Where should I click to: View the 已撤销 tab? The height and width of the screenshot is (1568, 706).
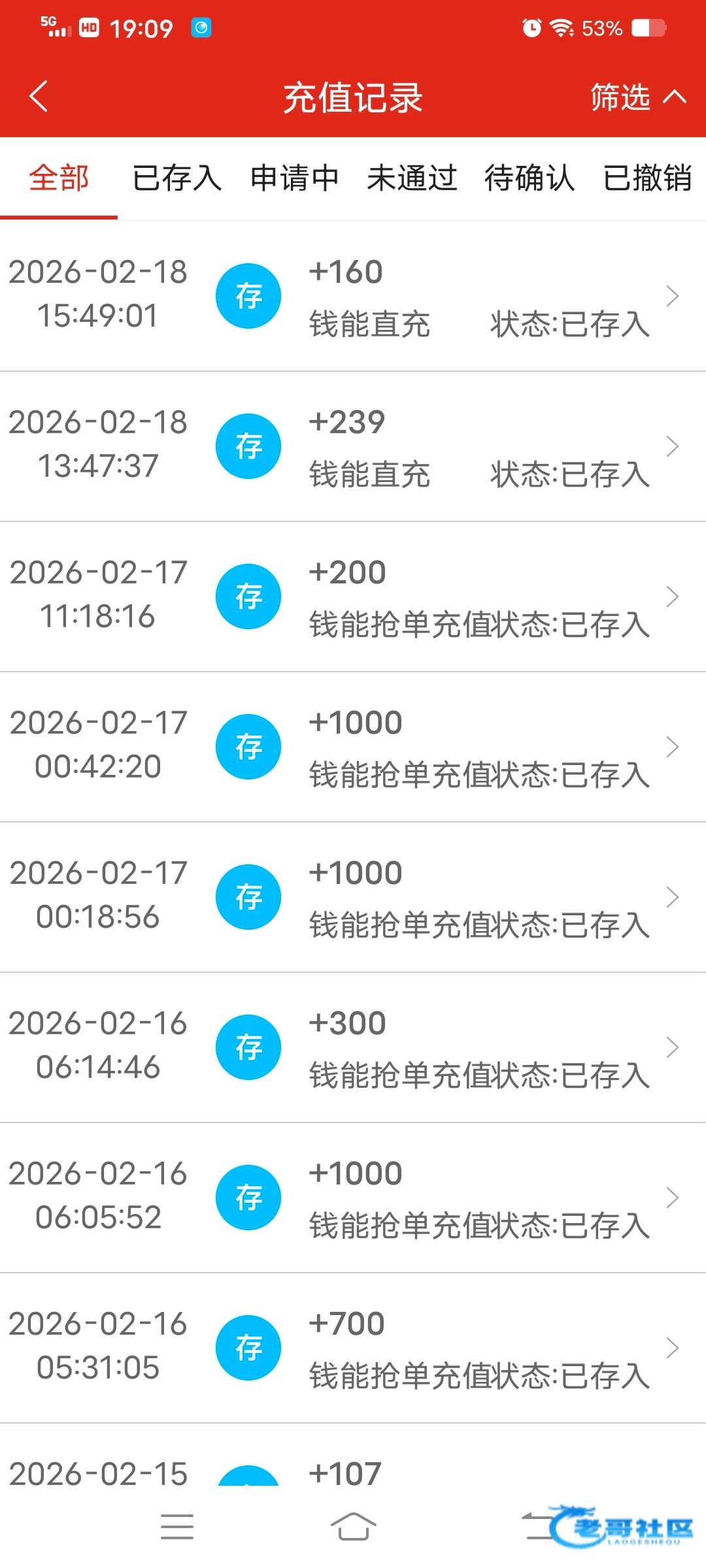647,178
